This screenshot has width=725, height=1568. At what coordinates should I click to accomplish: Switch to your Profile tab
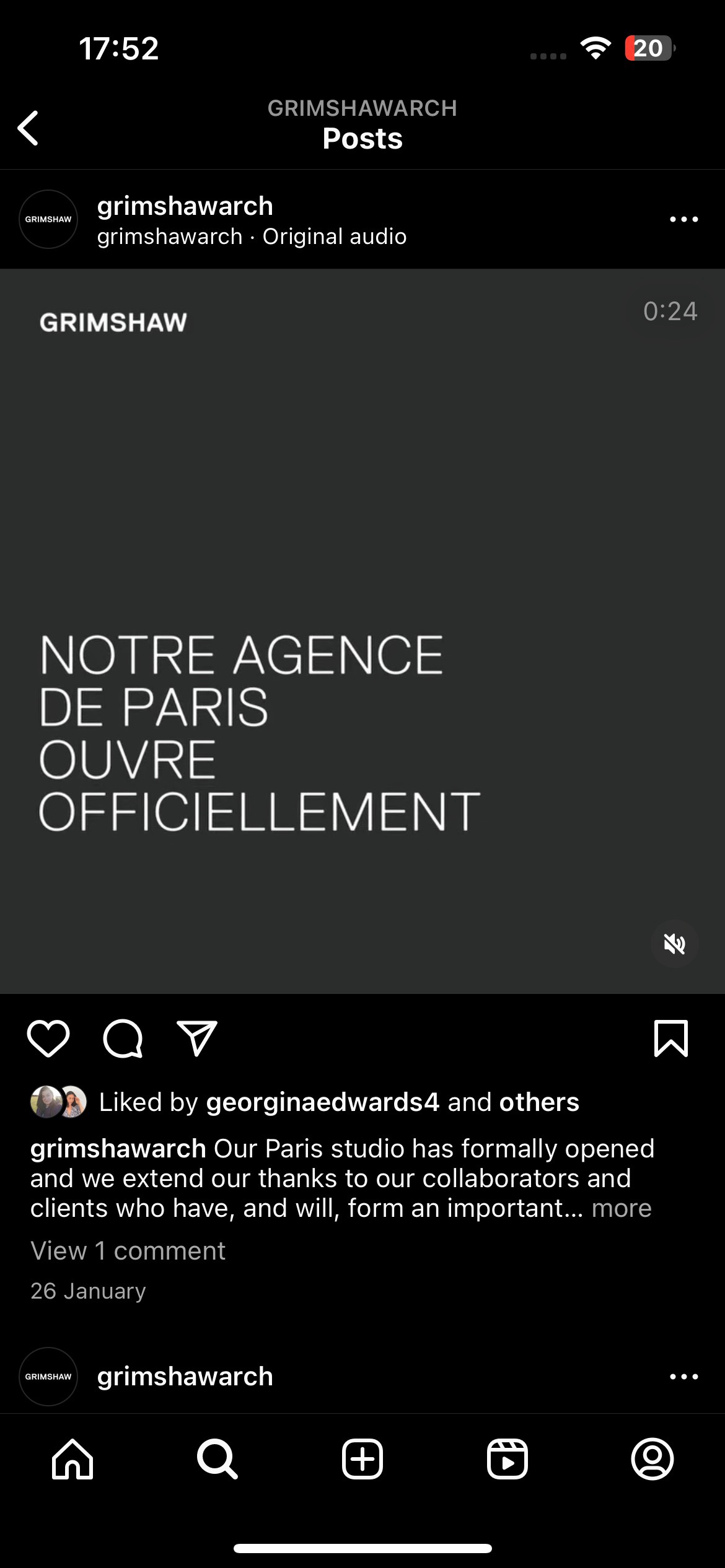click(x=652, y=1459)
